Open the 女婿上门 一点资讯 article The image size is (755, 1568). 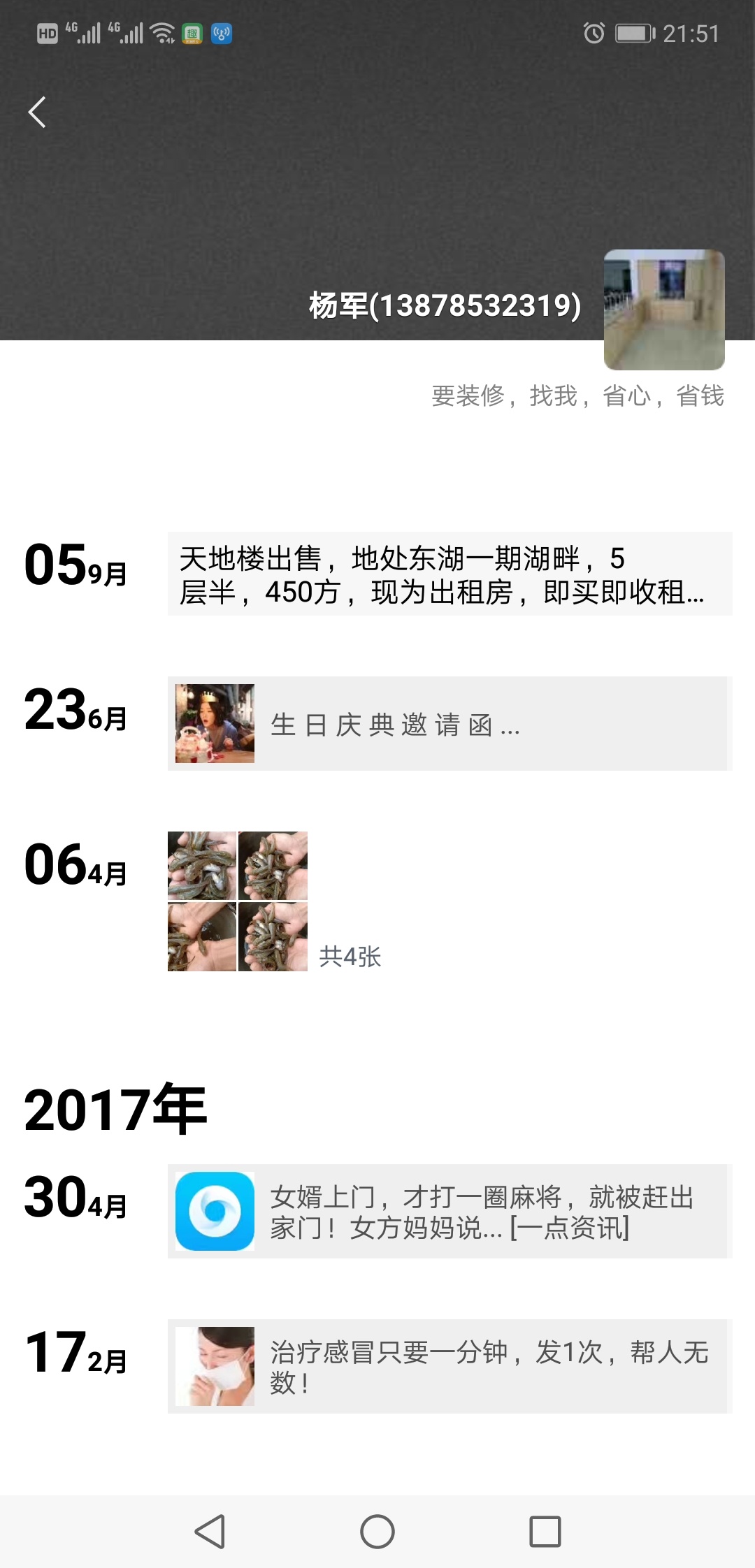click(449, 1211)
